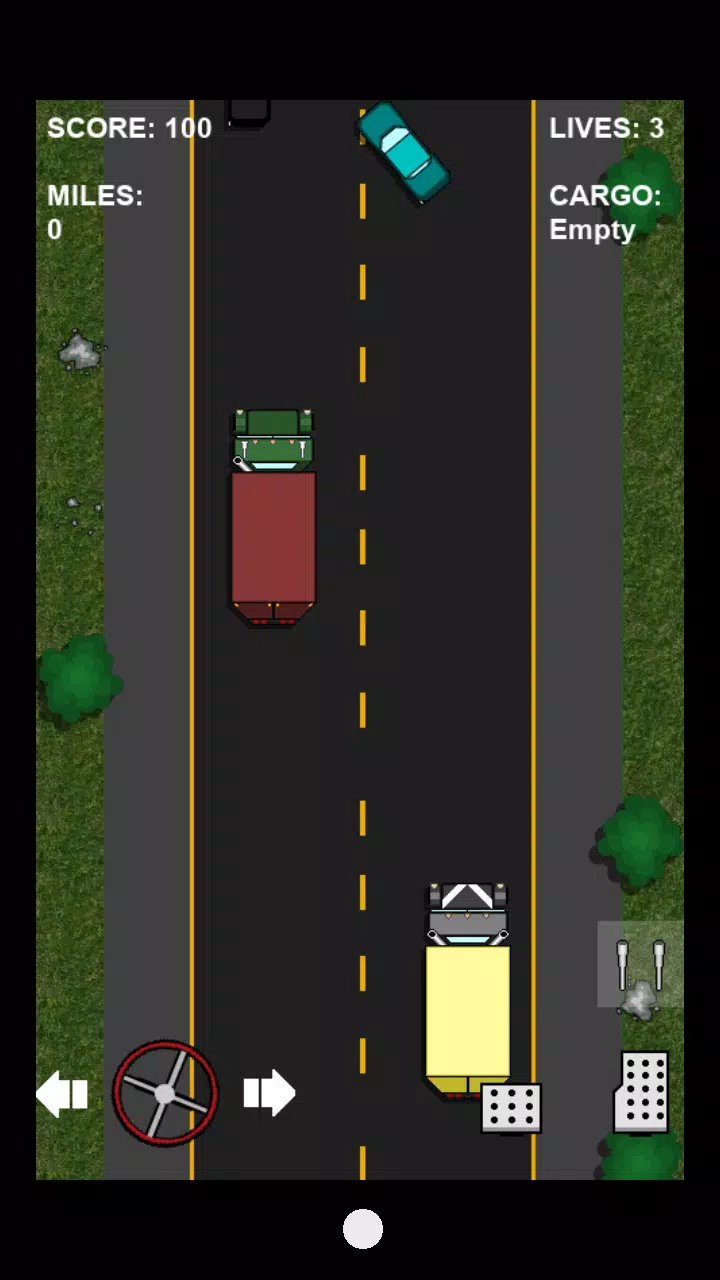Expand the MILES: 0 readout
The image size is (720, 1280).
[95, 213]
